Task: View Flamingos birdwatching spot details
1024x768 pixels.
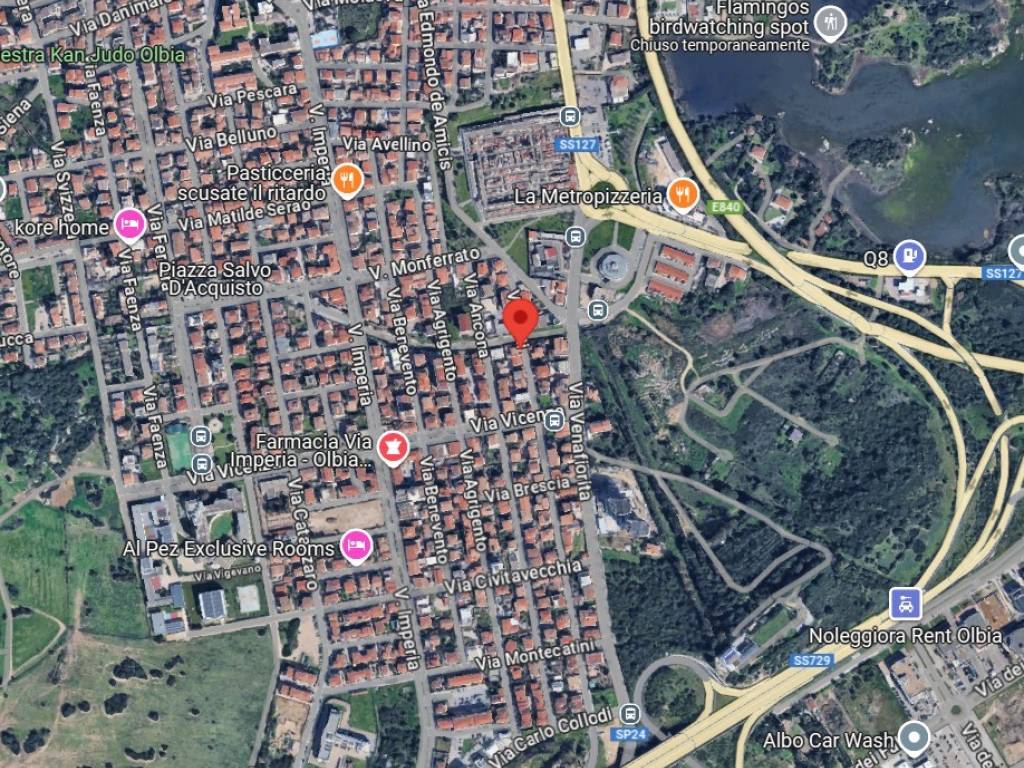Action: (x=830, y=21)
